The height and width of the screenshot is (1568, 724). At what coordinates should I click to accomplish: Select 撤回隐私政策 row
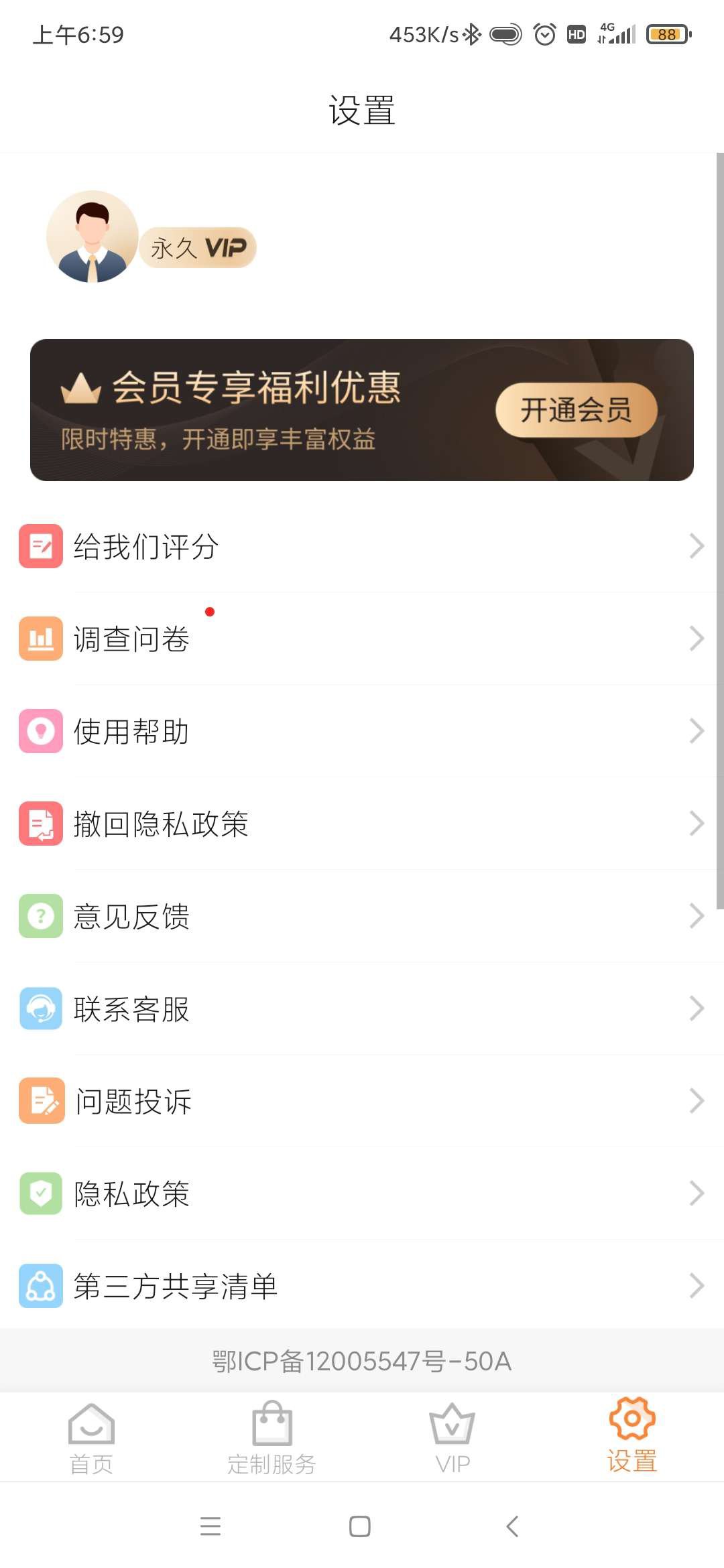(x=362, y=824)
